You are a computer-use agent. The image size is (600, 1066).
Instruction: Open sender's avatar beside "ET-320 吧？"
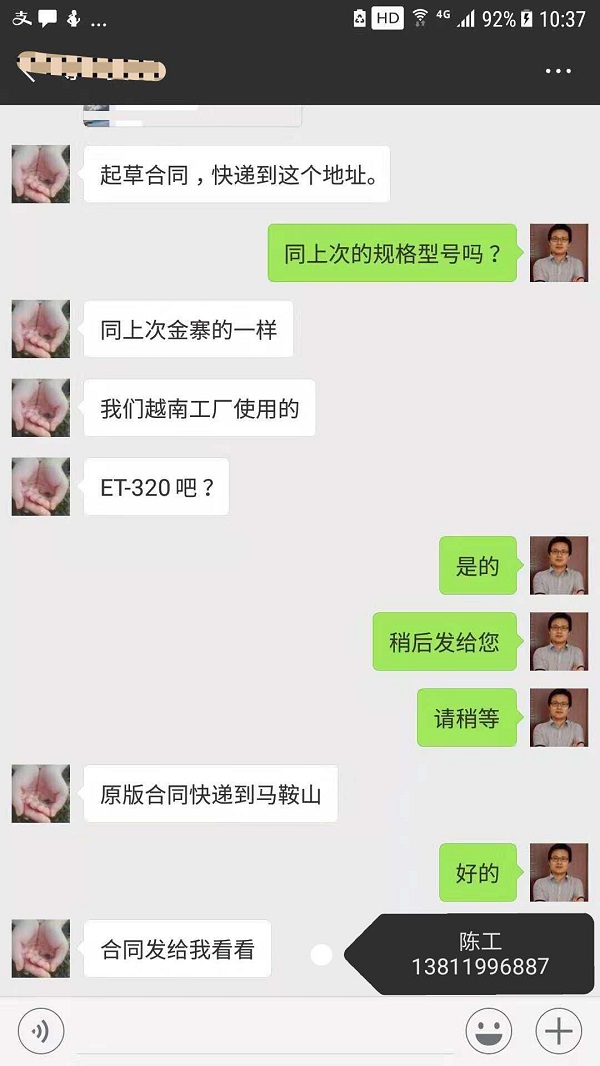[x=41, y=487]
